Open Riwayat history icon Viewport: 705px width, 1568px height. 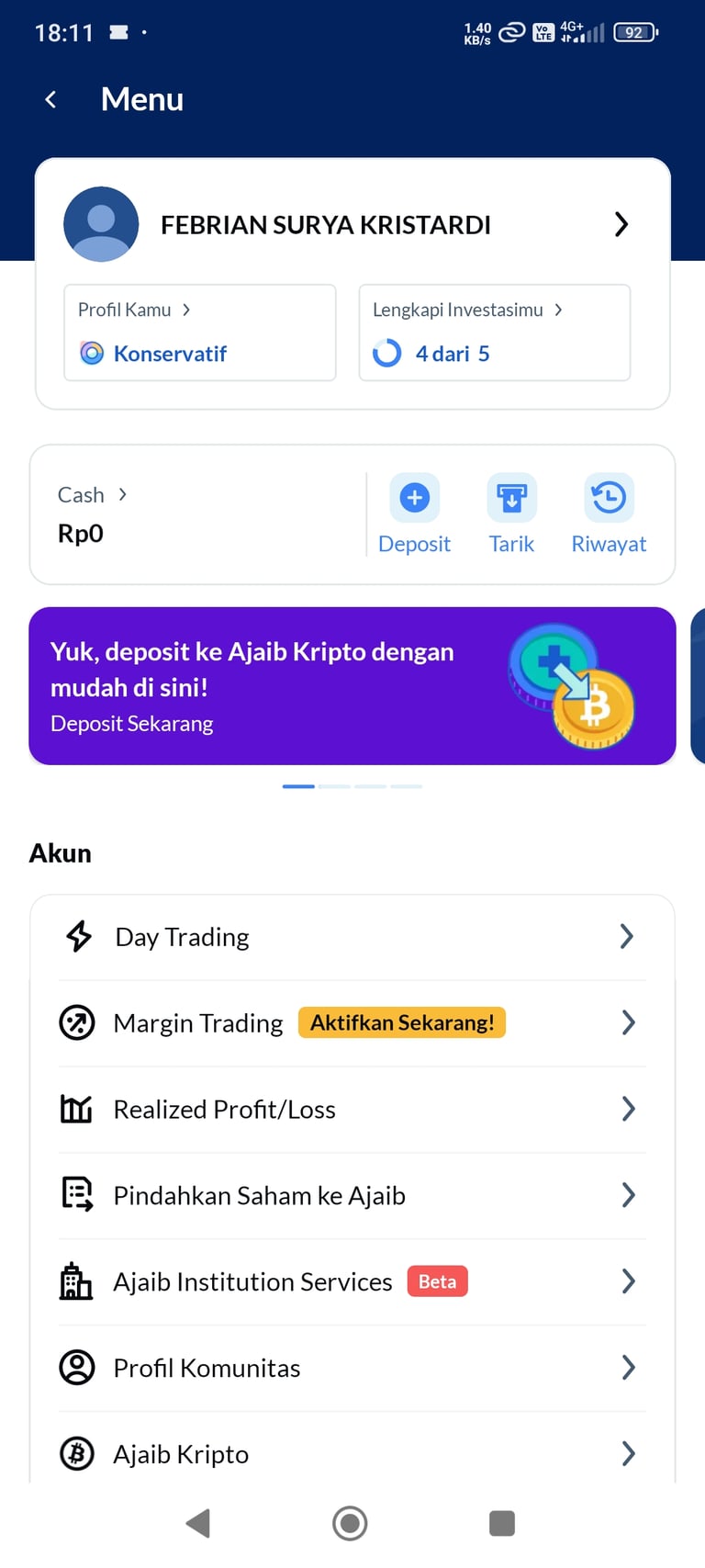click(608, 497)
